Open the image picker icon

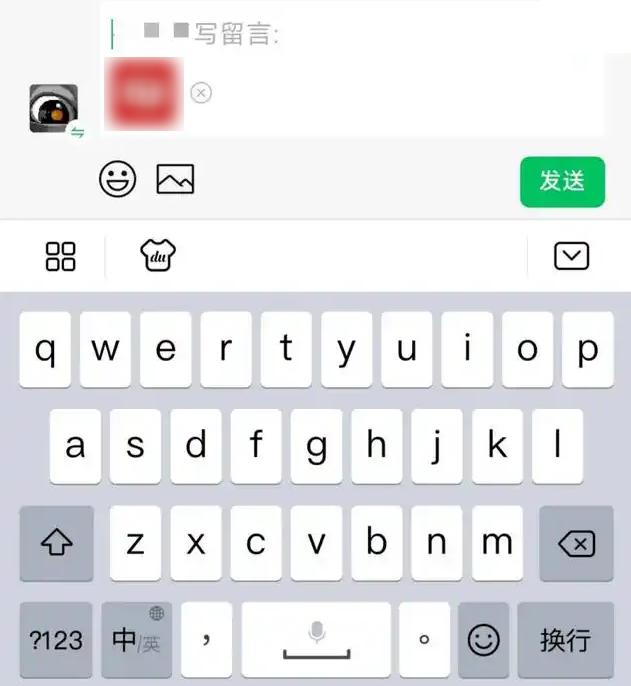(x=175, y=180)
